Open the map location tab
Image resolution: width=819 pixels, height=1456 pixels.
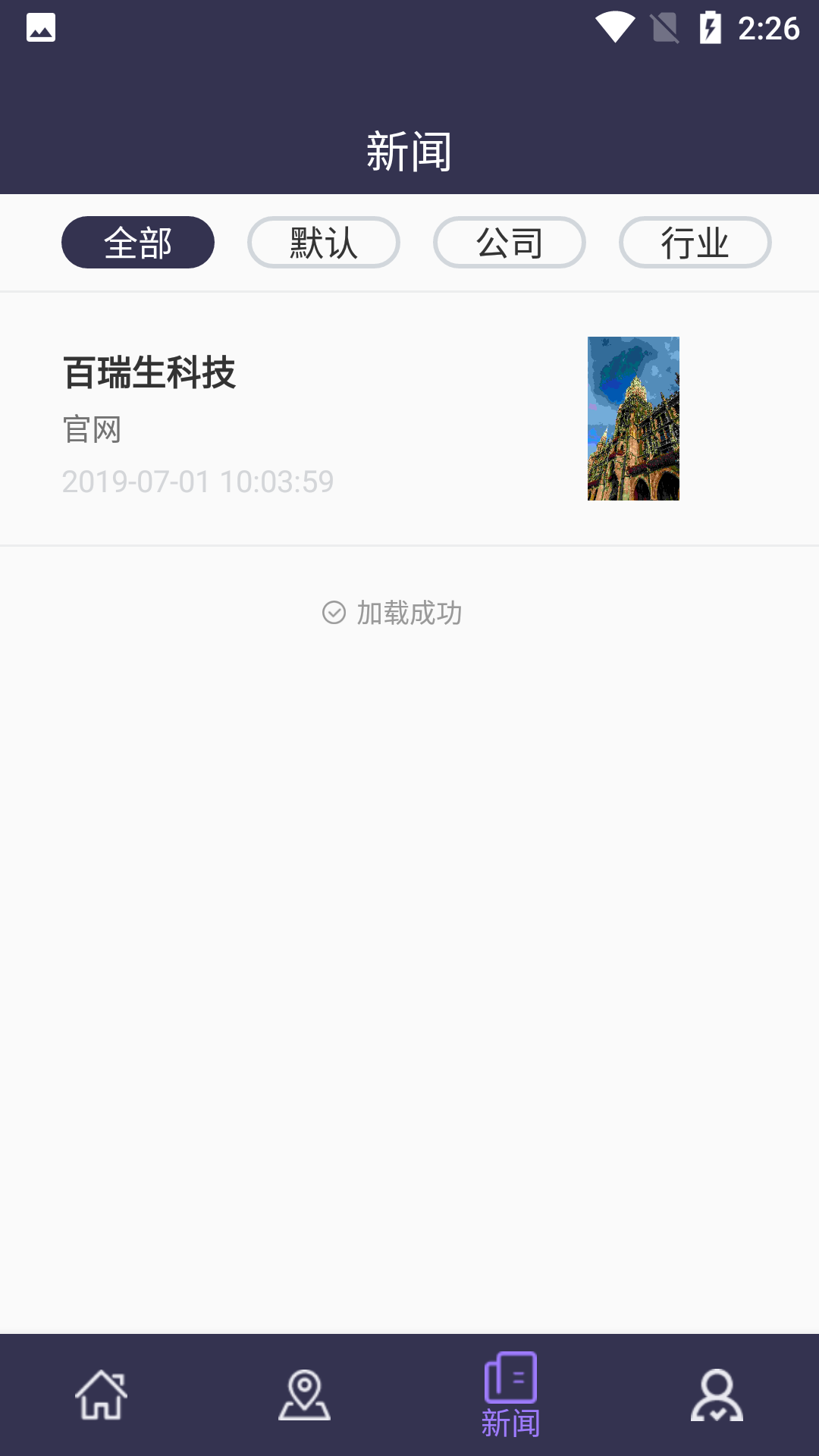(304, 1395)
